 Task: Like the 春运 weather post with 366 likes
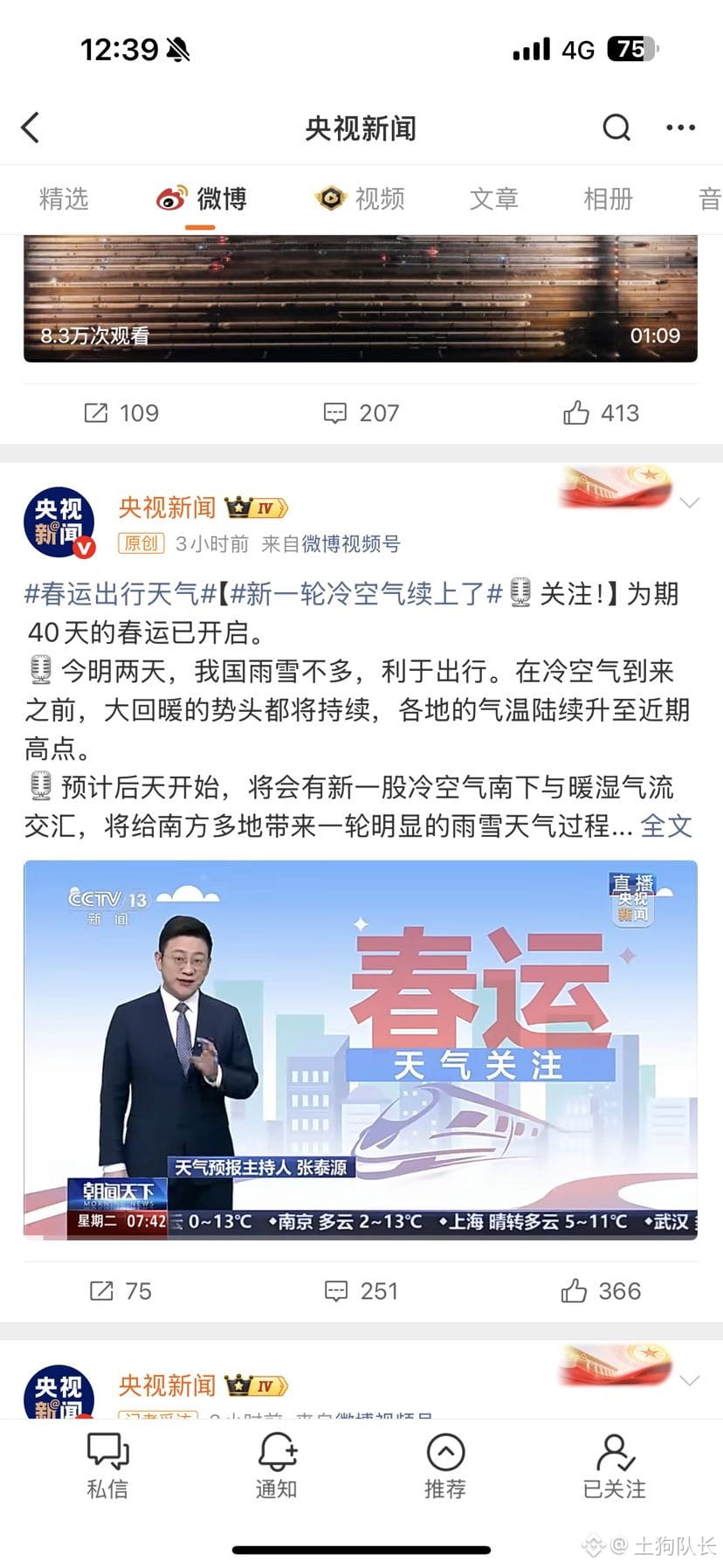click(x=601, y=1291)
